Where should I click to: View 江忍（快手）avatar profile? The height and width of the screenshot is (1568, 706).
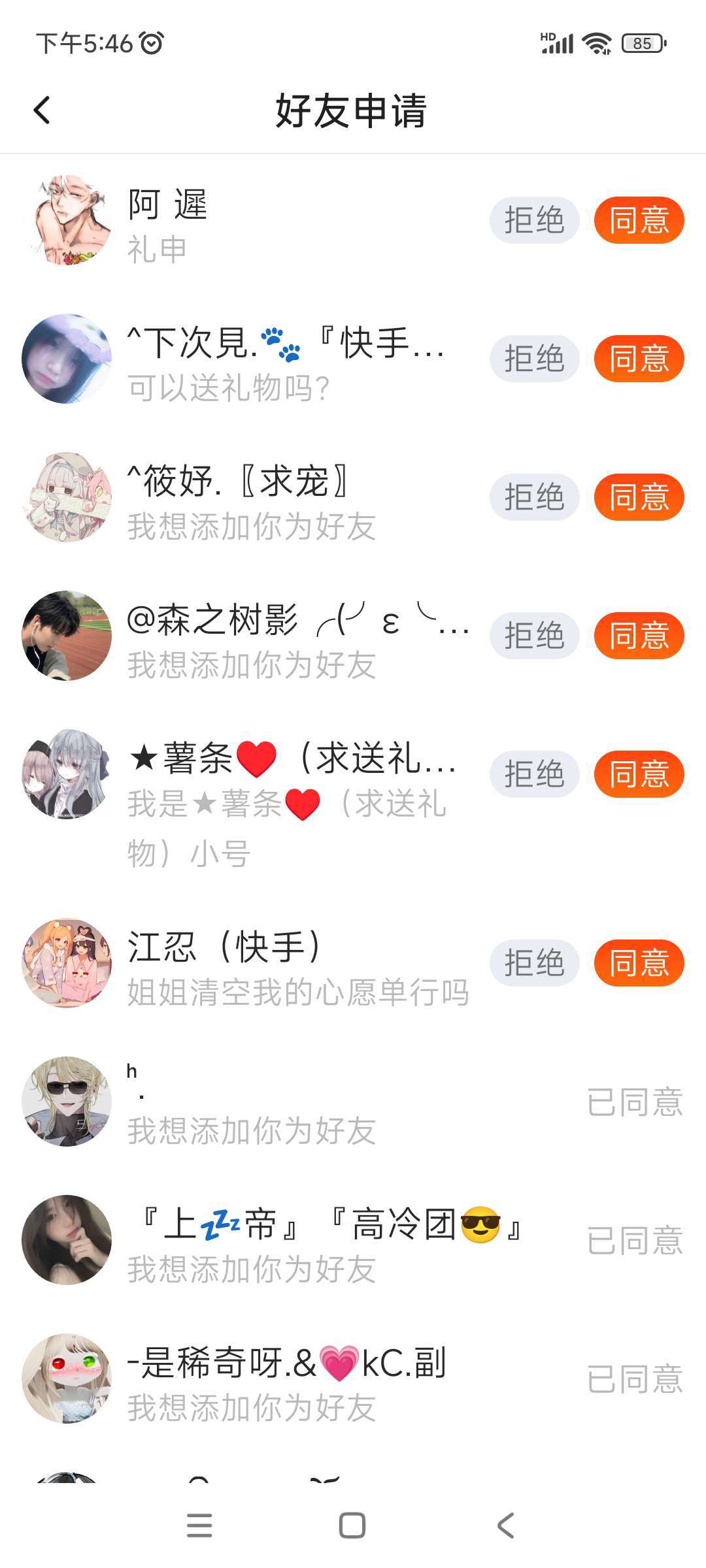[x=67, y=963]
